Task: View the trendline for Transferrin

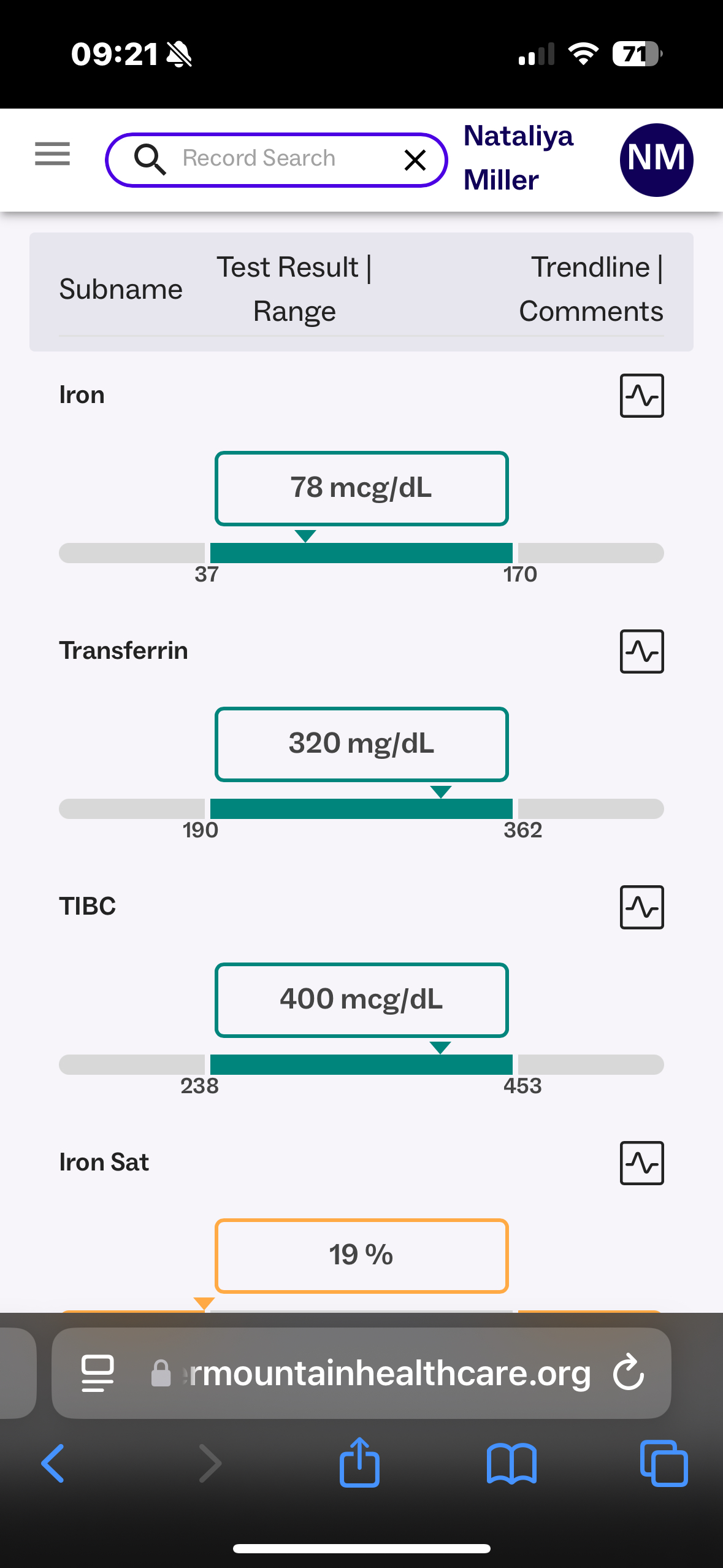Action: click(x=641, y=651)
